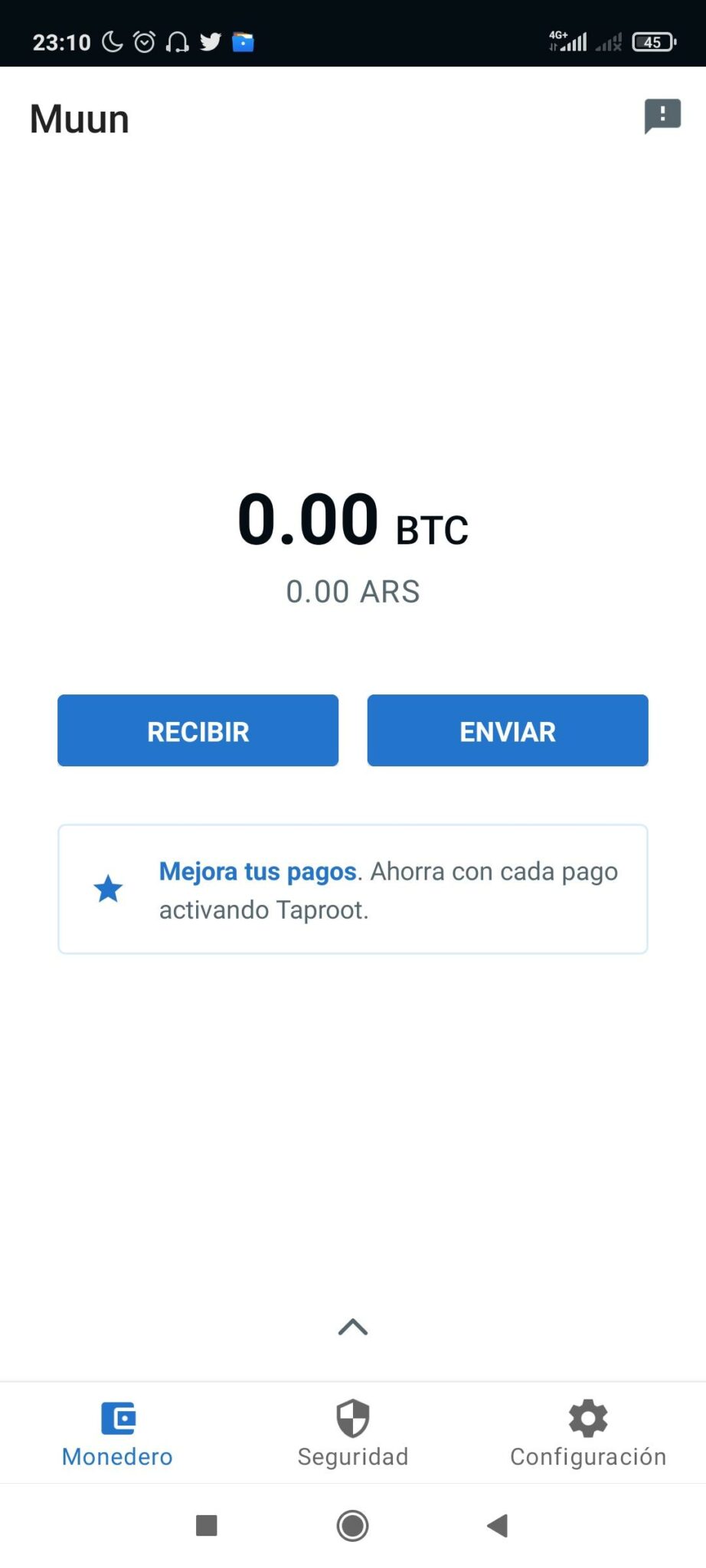Expand the history panel with the up chevron

[x=353, y=1327]
